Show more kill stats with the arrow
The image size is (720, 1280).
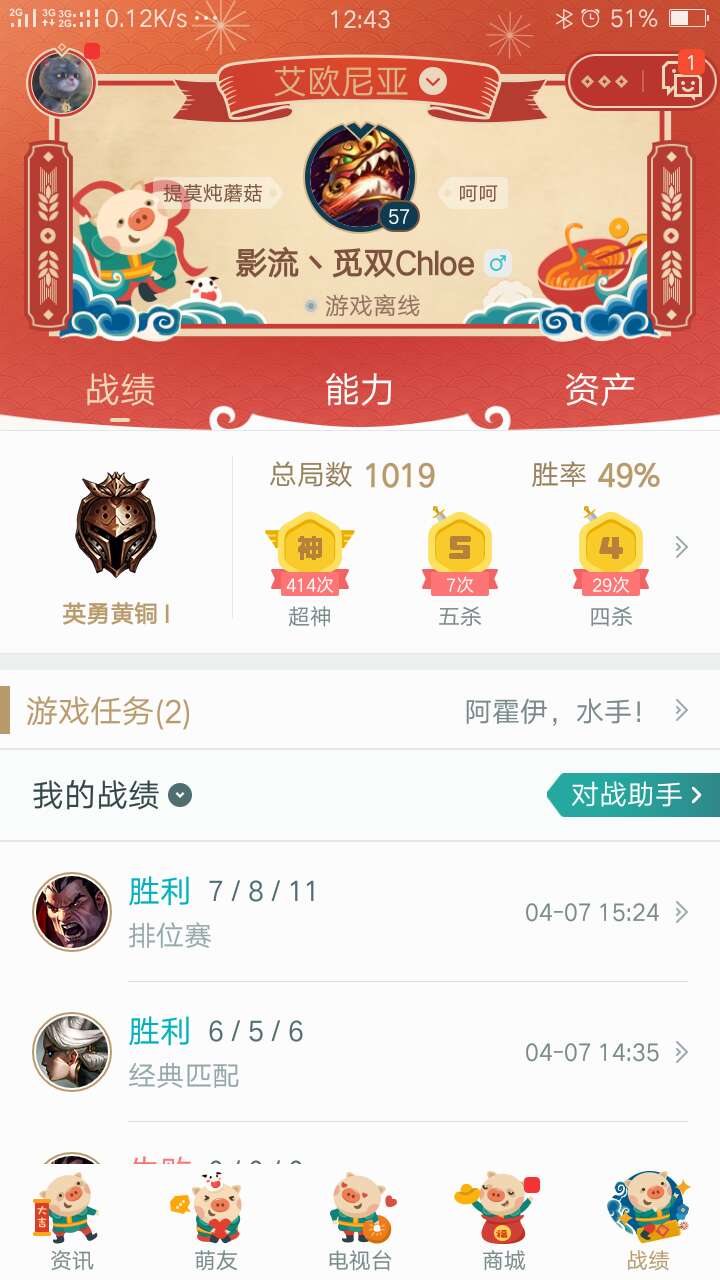point(682,547)
